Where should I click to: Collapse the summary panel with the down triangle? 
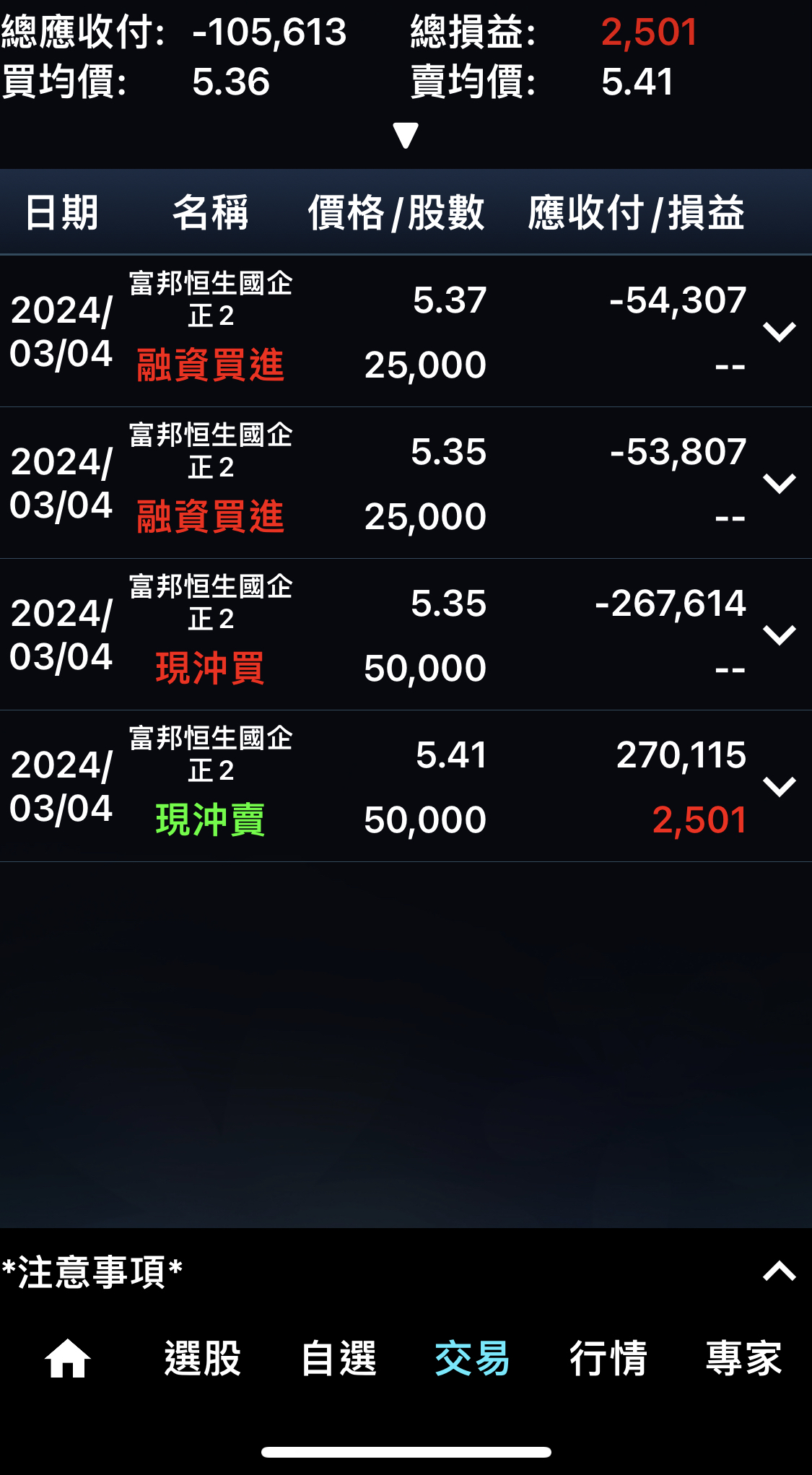click(406, 135)
